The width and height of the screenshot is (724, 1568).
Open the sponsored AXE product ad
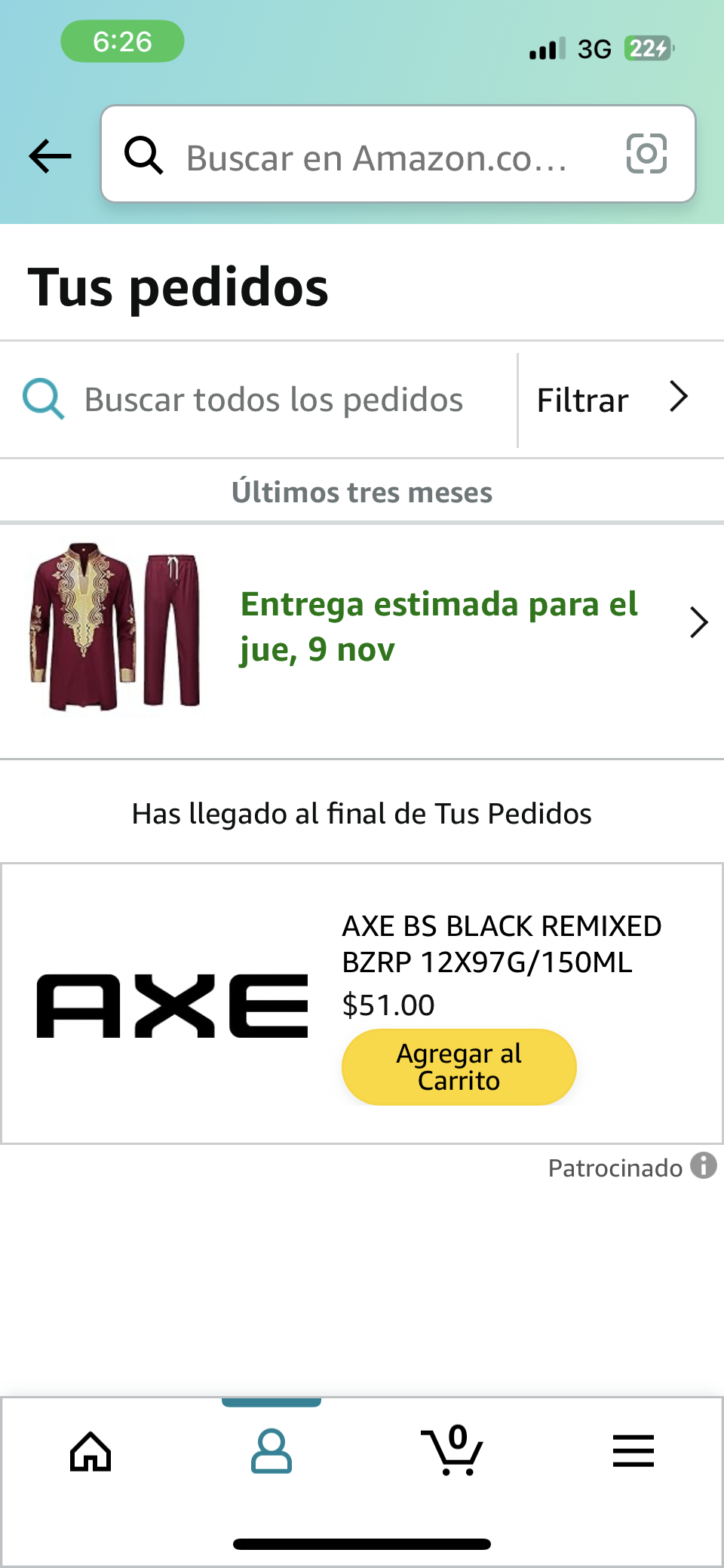pos(501,944)
